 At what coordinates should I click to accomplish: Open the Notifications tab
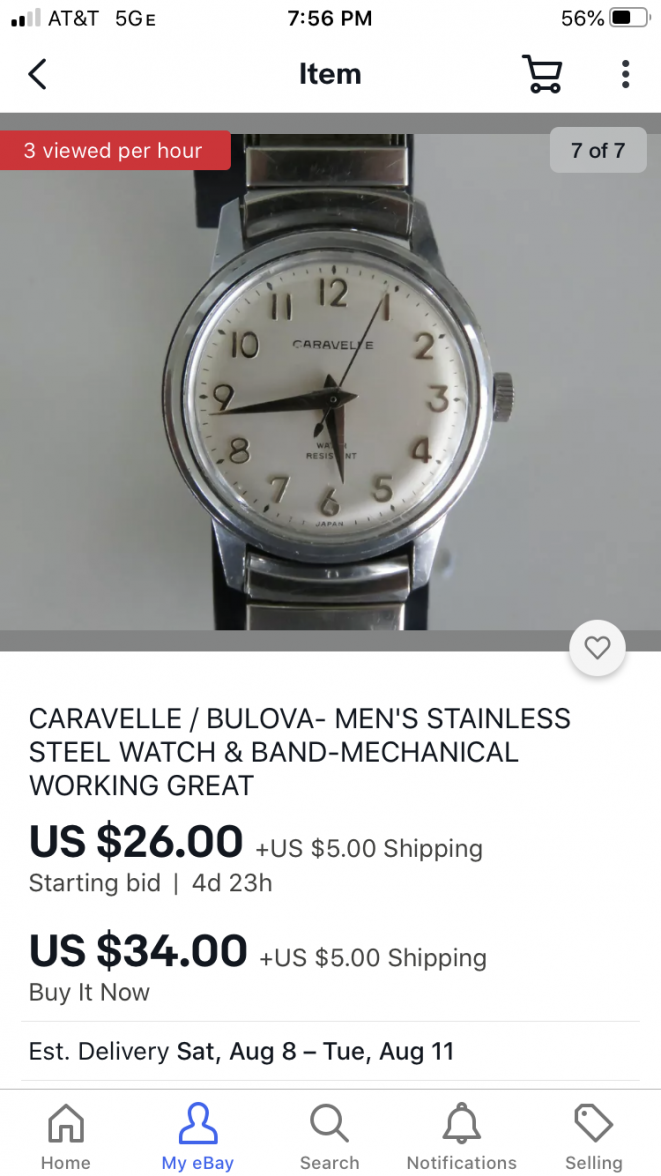coord(461,1135)
